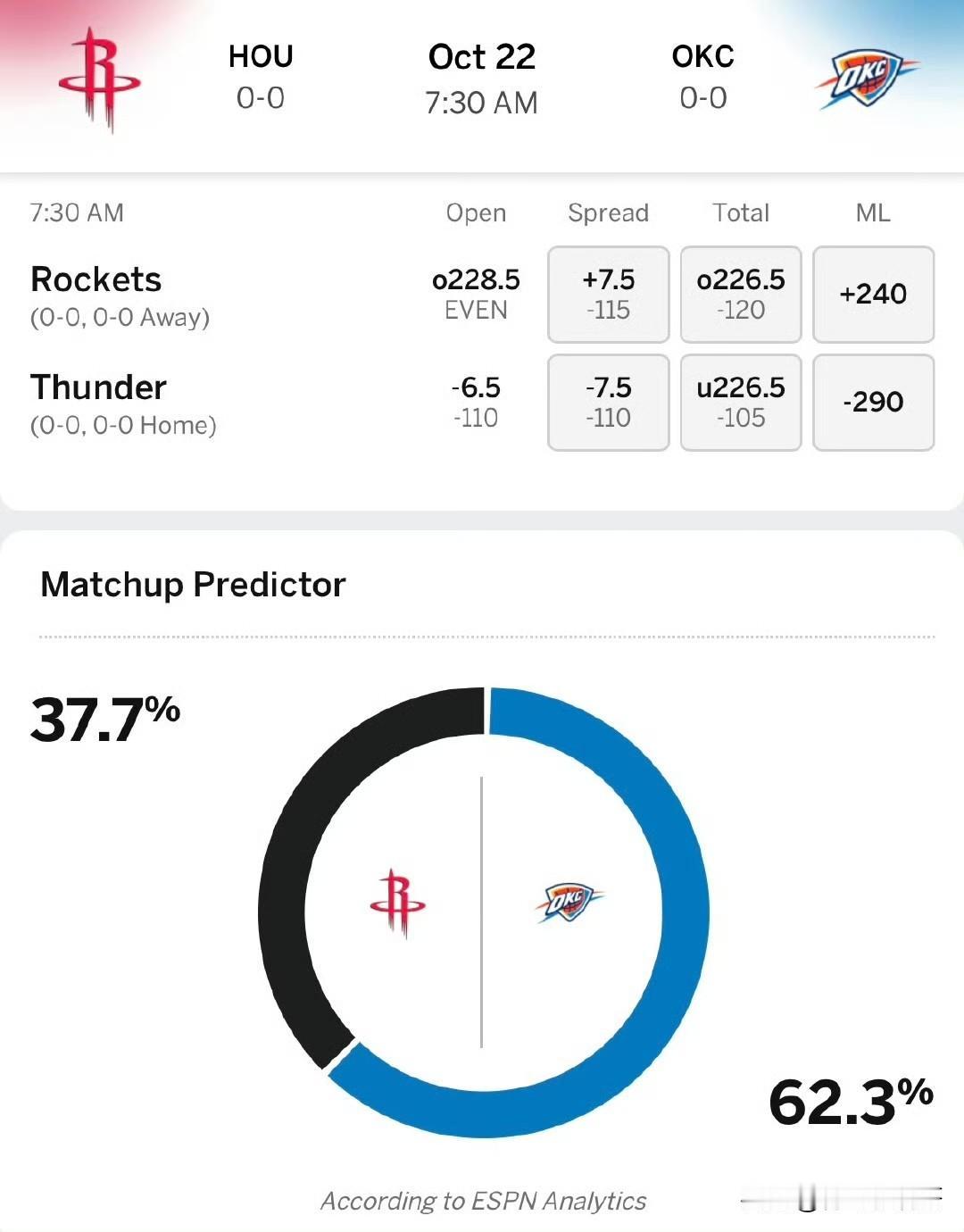Select the Thunder -7.5 spread cell
964x1232 pixels.
pyautogui.click(x=608, y=403)
